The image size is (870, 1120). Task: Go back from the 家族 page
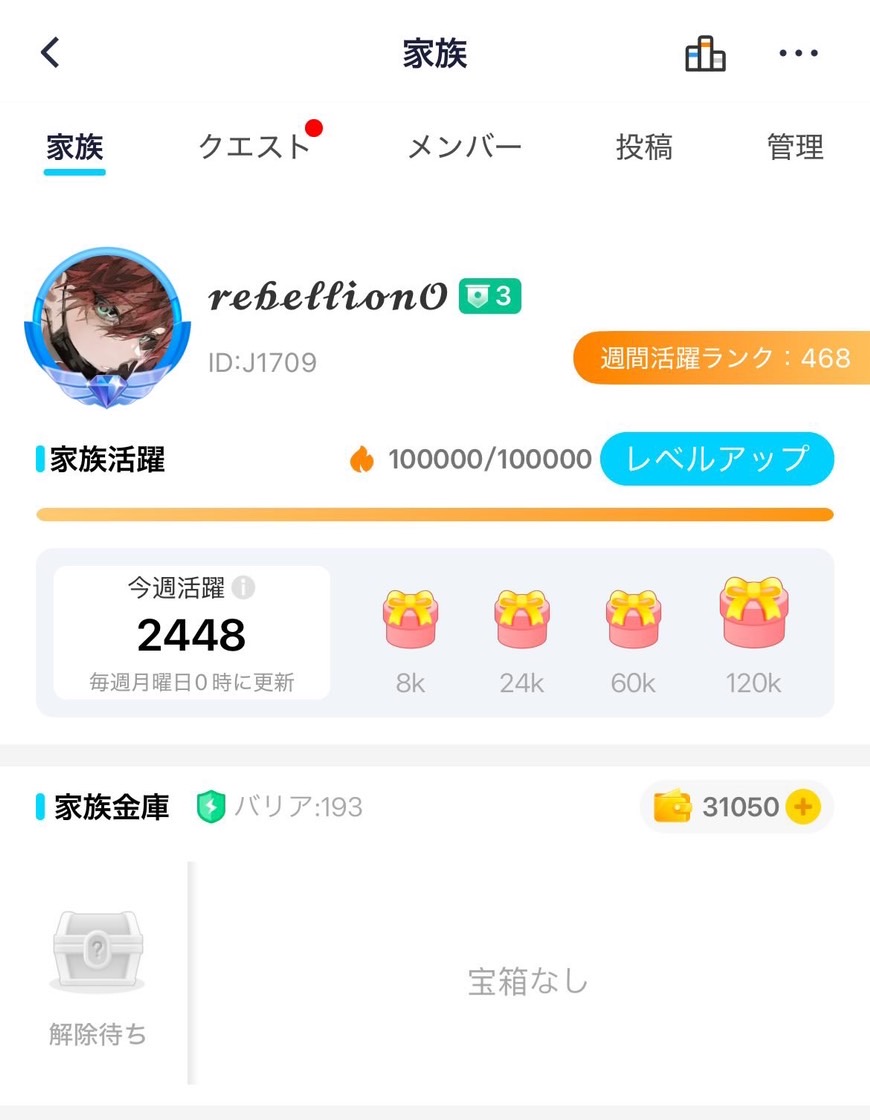coord(50,53)
